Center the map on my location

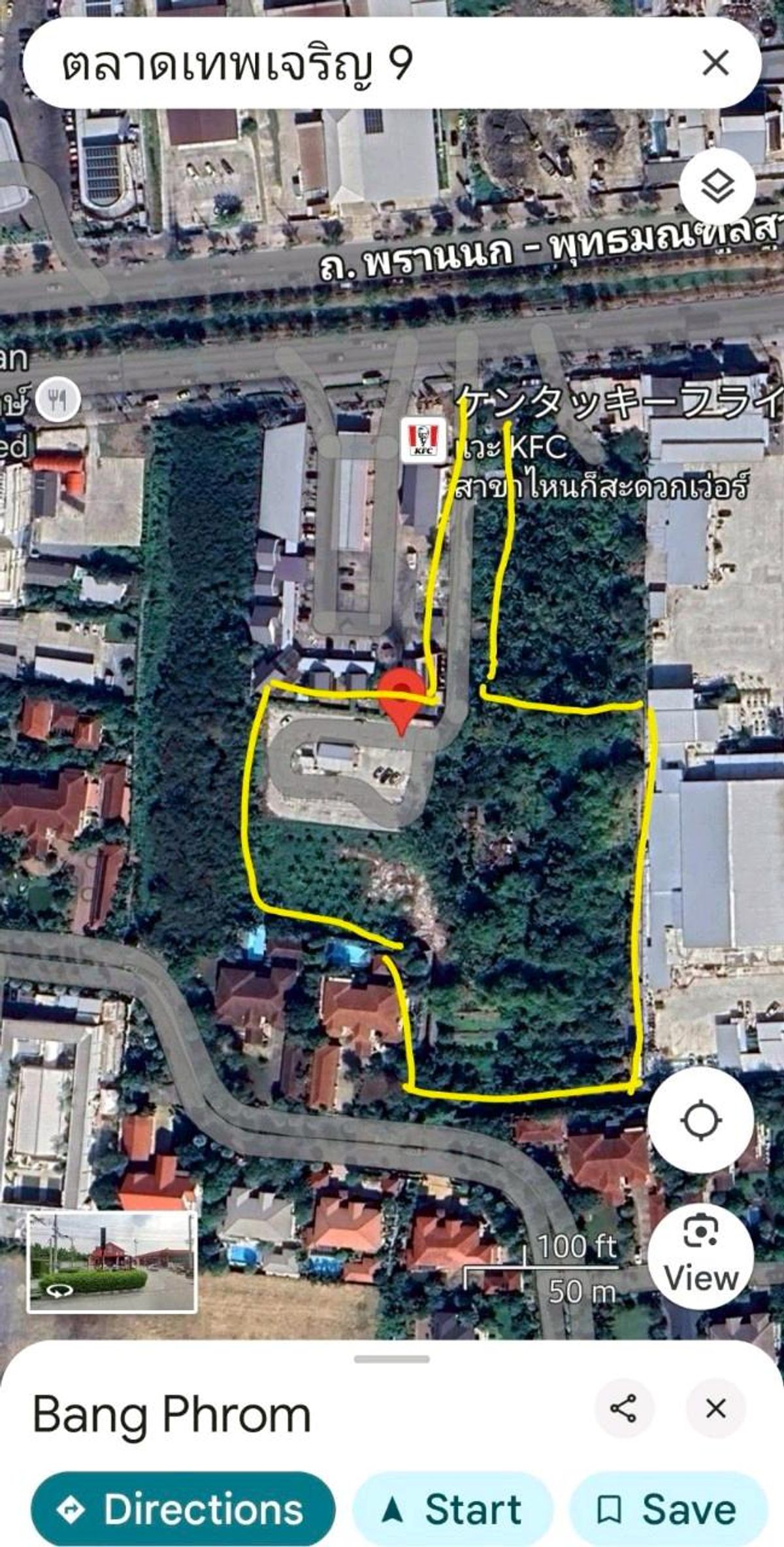tap(700, 1120)
